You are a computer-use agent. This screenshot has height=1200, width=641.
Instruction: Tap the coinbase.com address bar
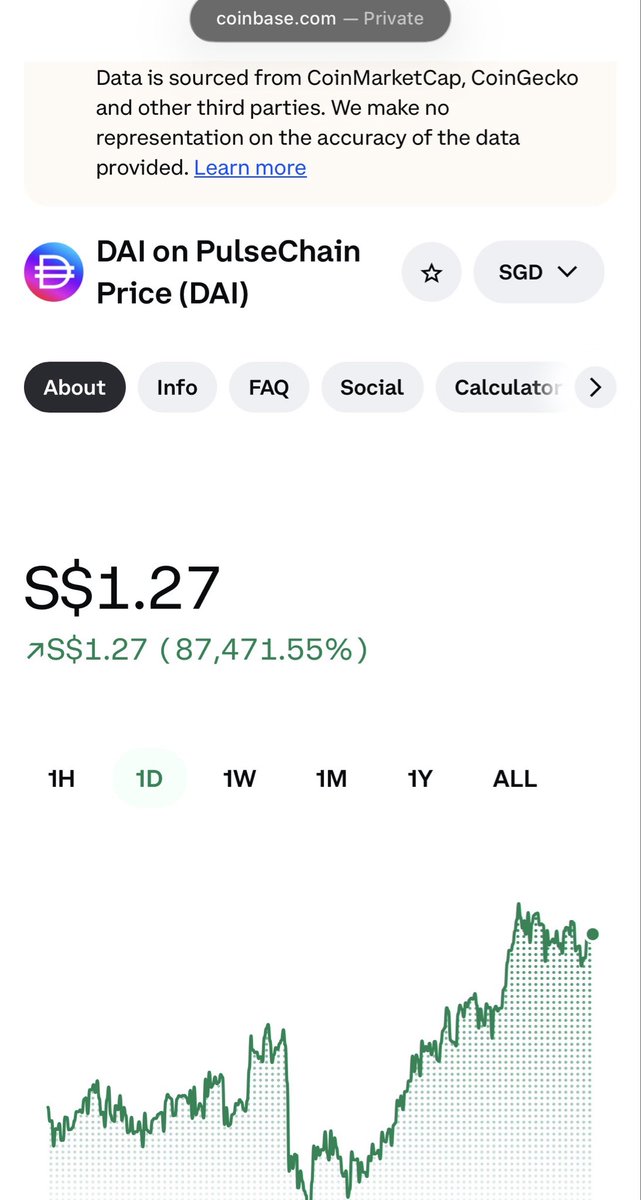pos(320,19)
